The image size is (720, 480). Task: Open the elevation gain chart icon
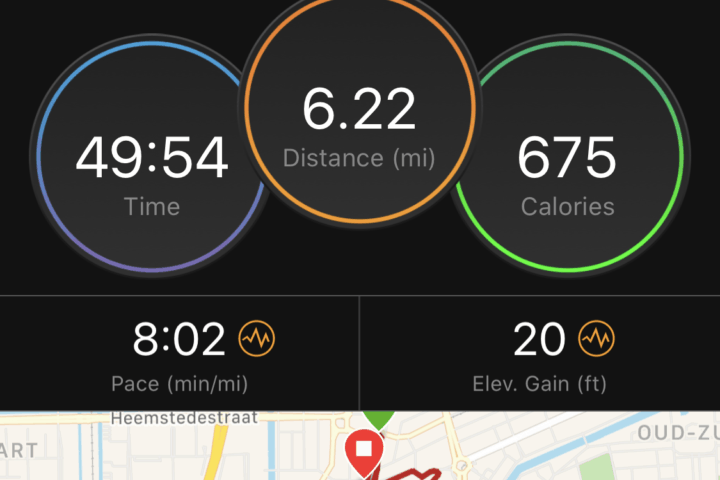click(x=597, y=341)
